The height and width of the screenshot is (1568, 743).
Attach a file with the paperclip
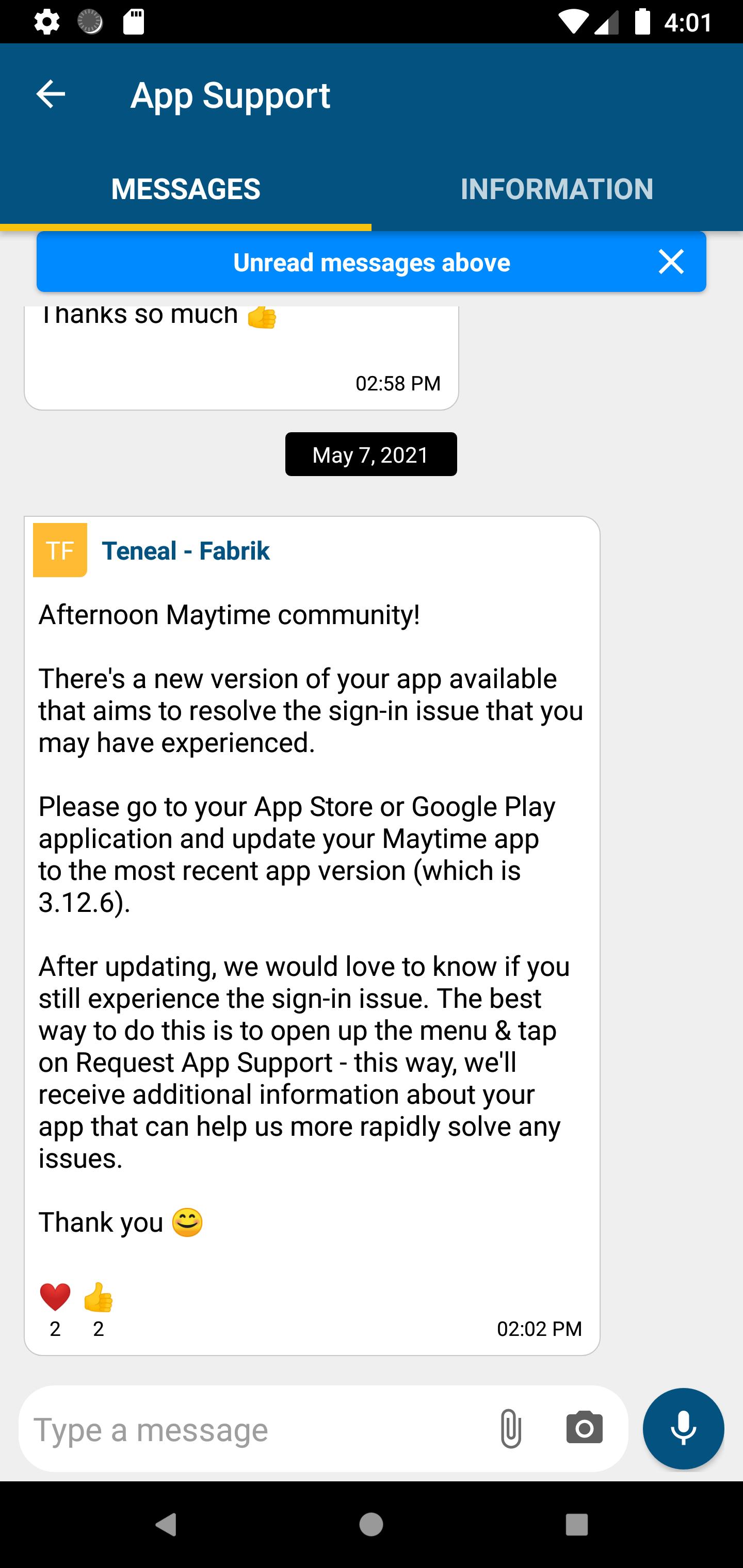510,1429
